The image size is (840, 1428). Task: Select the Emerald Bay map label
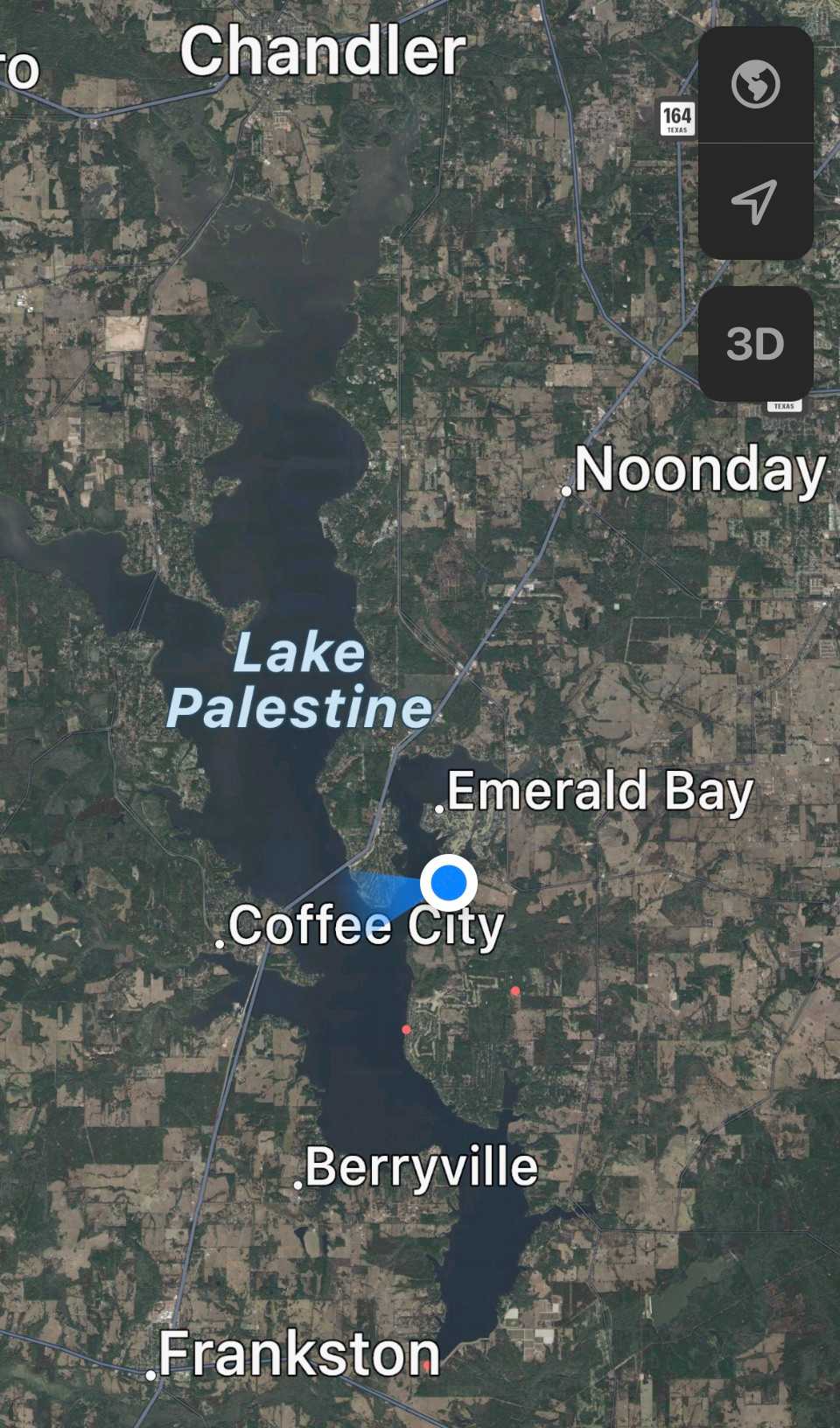click(x=599, y=791)
